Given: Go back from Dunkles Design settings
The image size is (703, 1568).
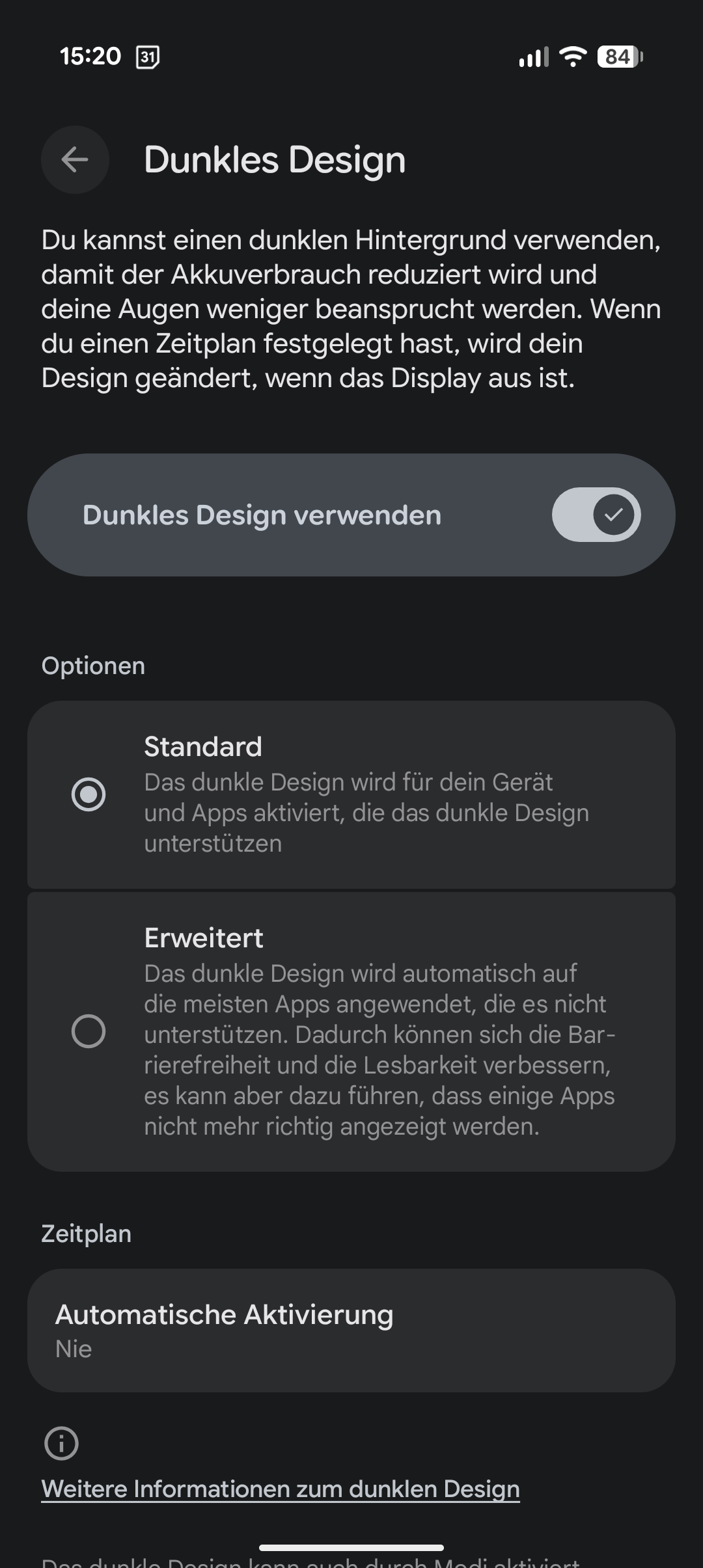Looking at the screenshot, I should click(x=75, y=159).
